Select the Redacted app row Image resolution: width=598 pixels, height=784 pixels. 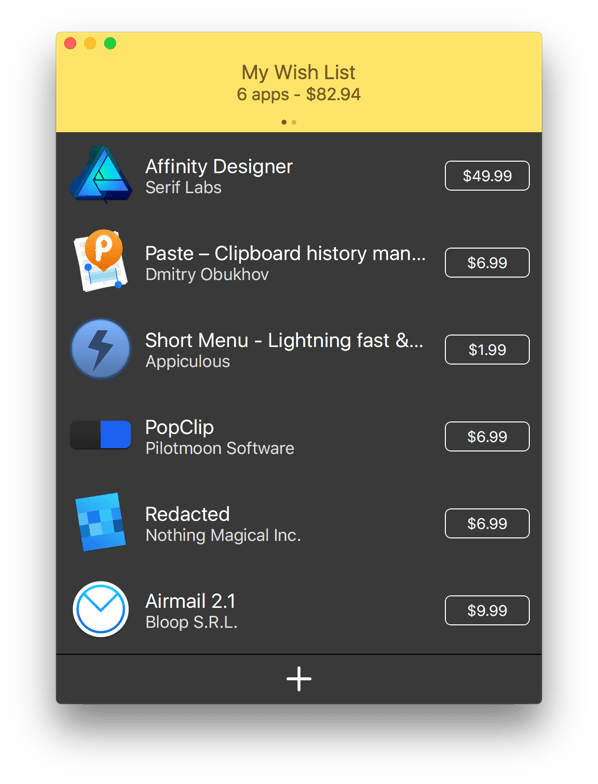(x=299, y=524)
